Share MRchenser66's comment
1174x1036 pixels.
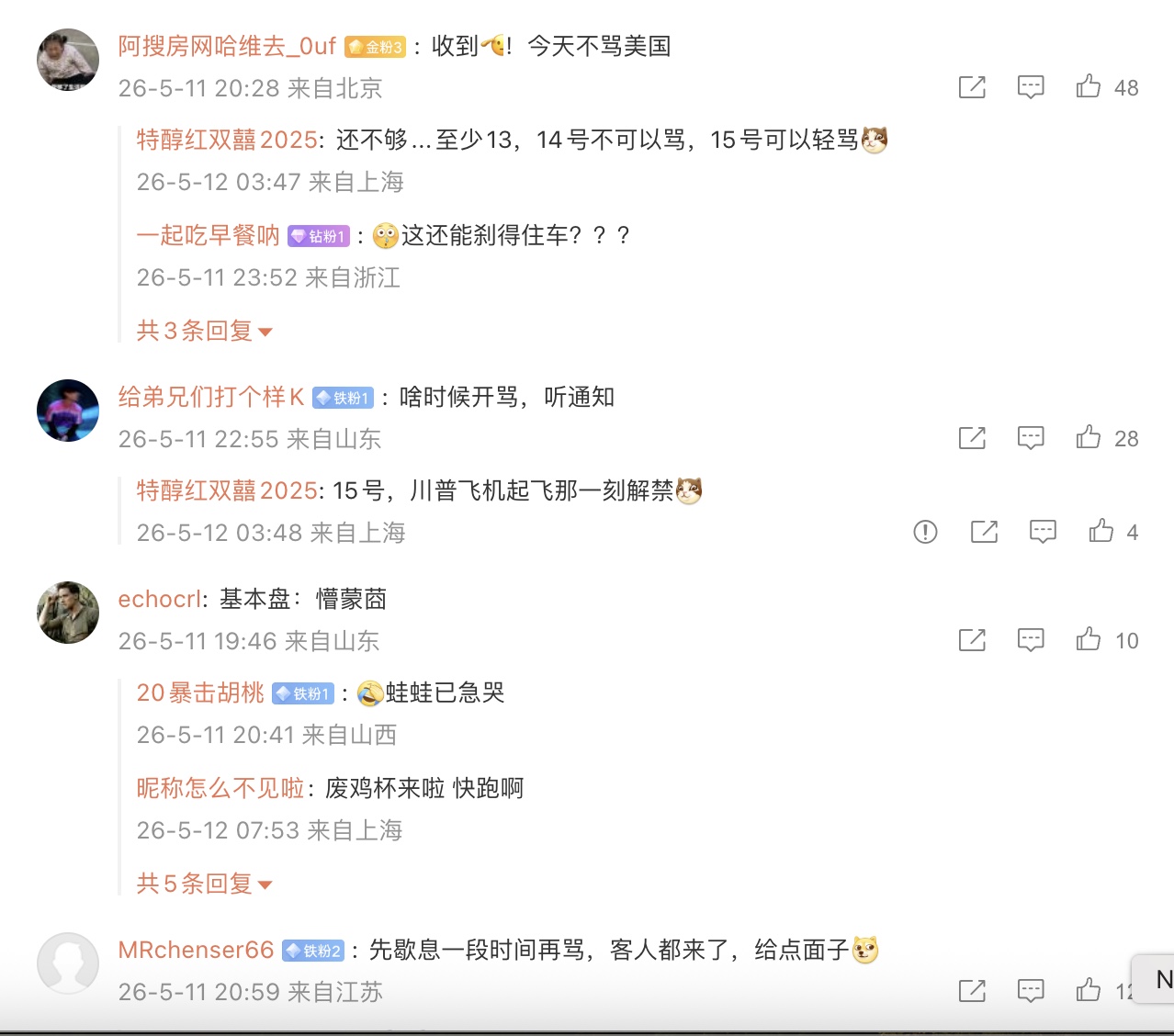[x=972, y=991]
